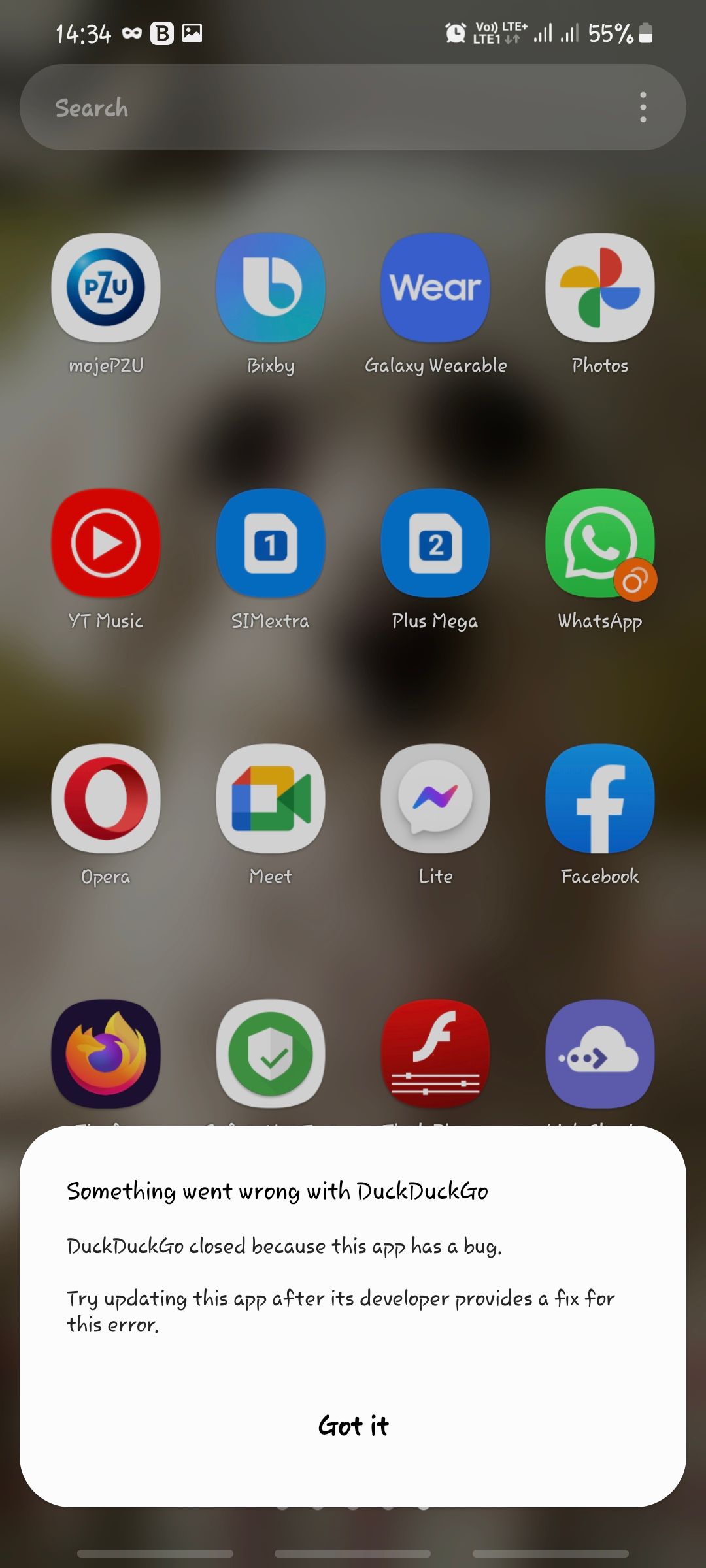The height and width of the screenshot is (1568, 706).
Task: Open the mojePZU app
Action: 106,289
